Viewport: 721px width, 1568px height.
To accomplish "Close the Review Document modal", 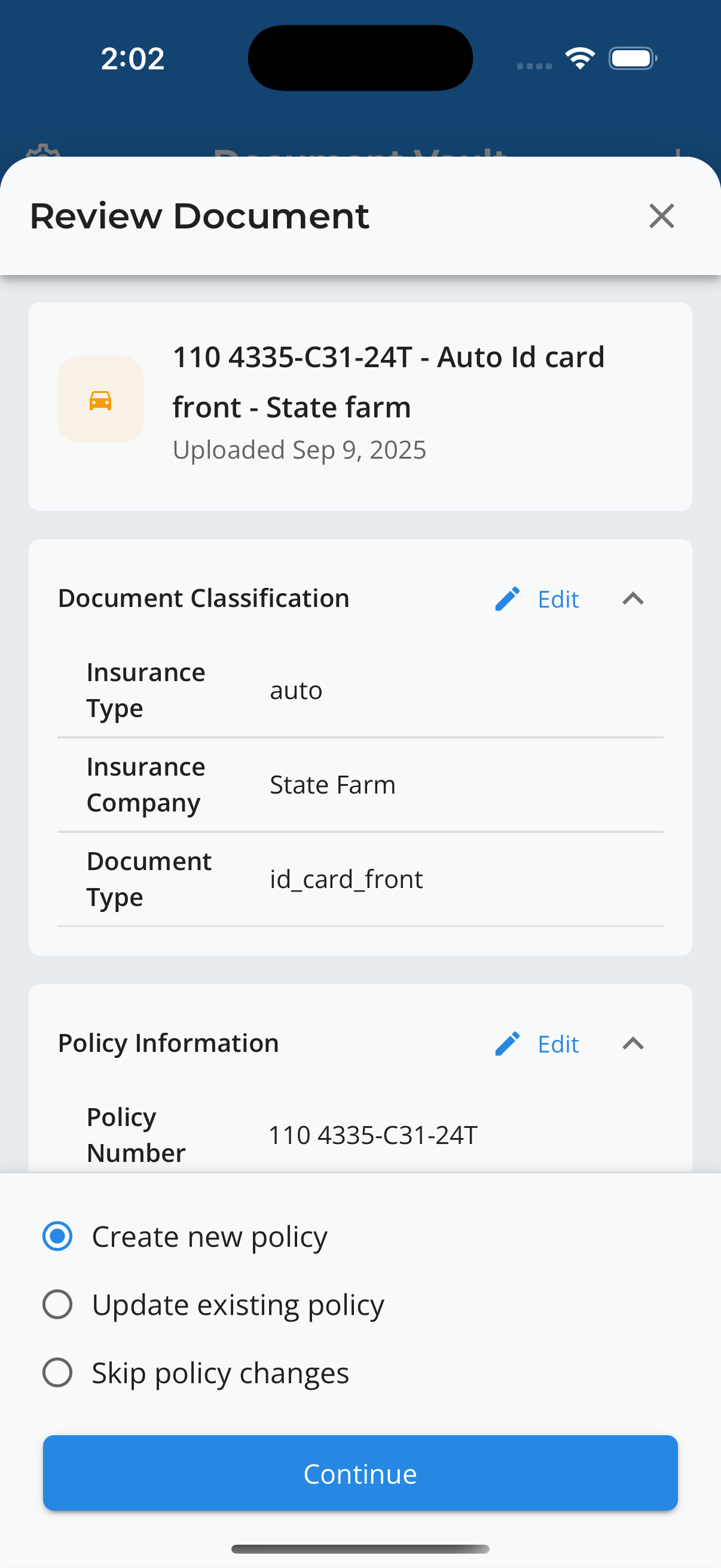I will (x=661, y=216).
